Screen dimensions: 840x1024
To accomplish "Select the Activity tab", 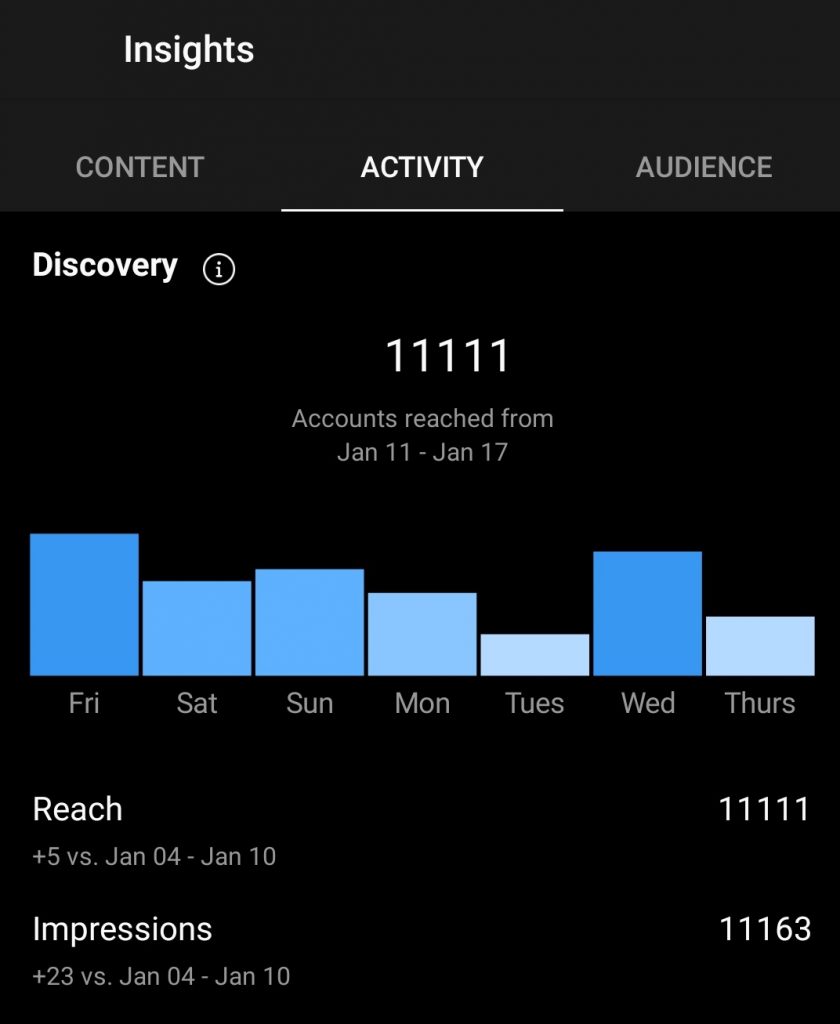I will click(x=422, y=167).
